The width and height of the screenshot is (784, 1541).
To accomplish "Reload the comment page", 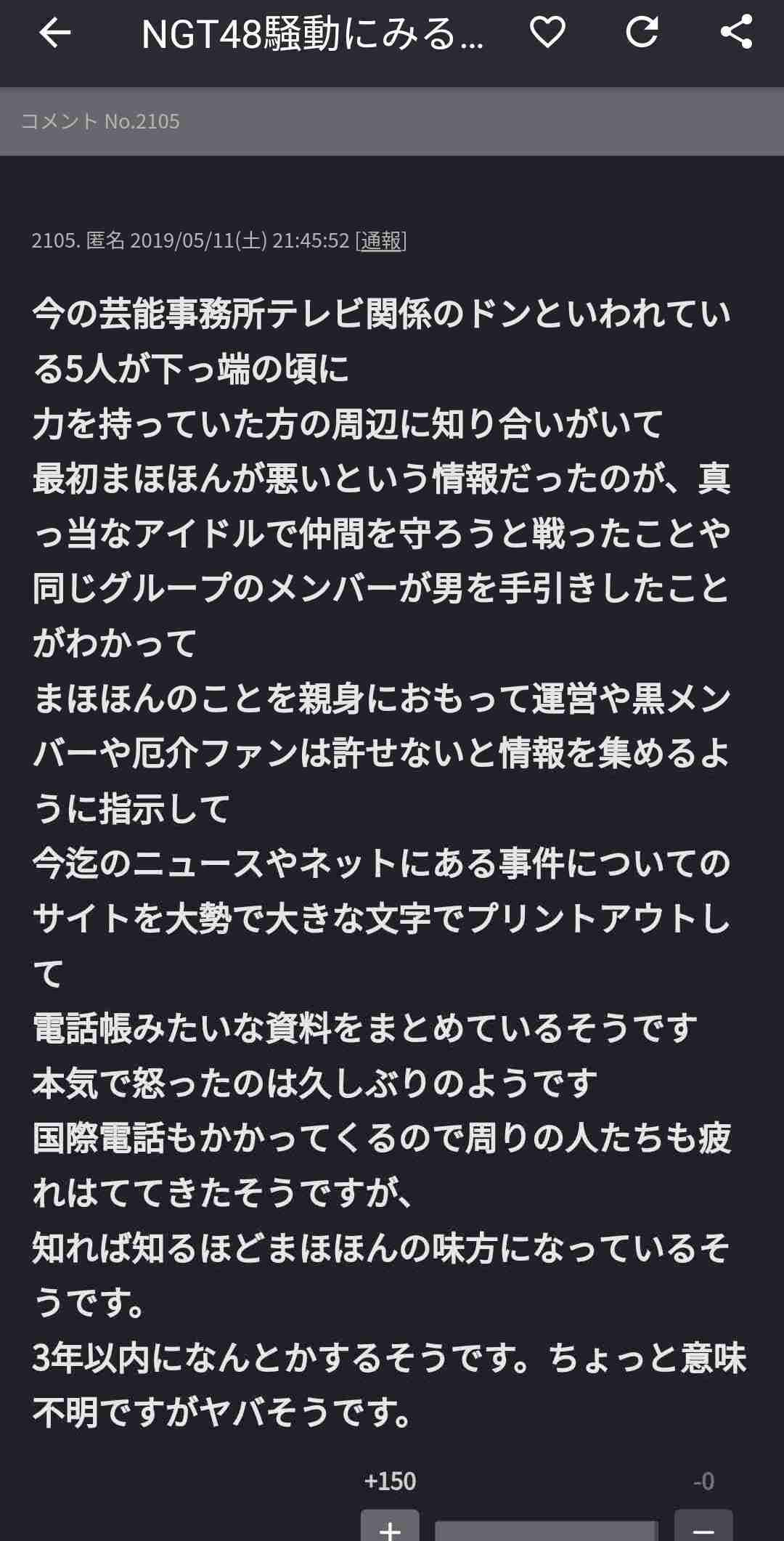I will tap(642, 33).
